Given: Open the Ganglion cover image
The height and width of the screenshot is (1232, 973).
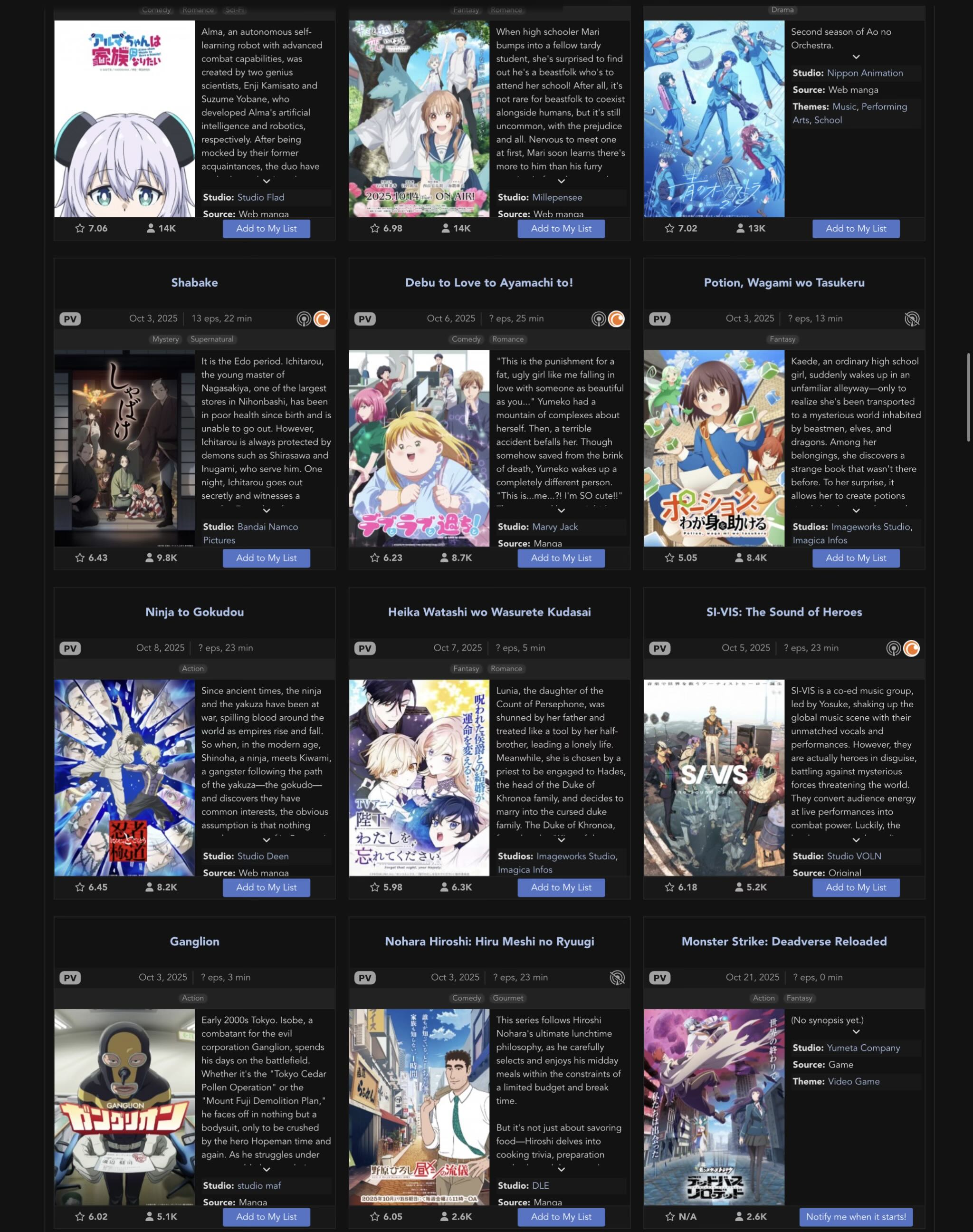Looking at the screenshot, I should tap(124, 1107).
